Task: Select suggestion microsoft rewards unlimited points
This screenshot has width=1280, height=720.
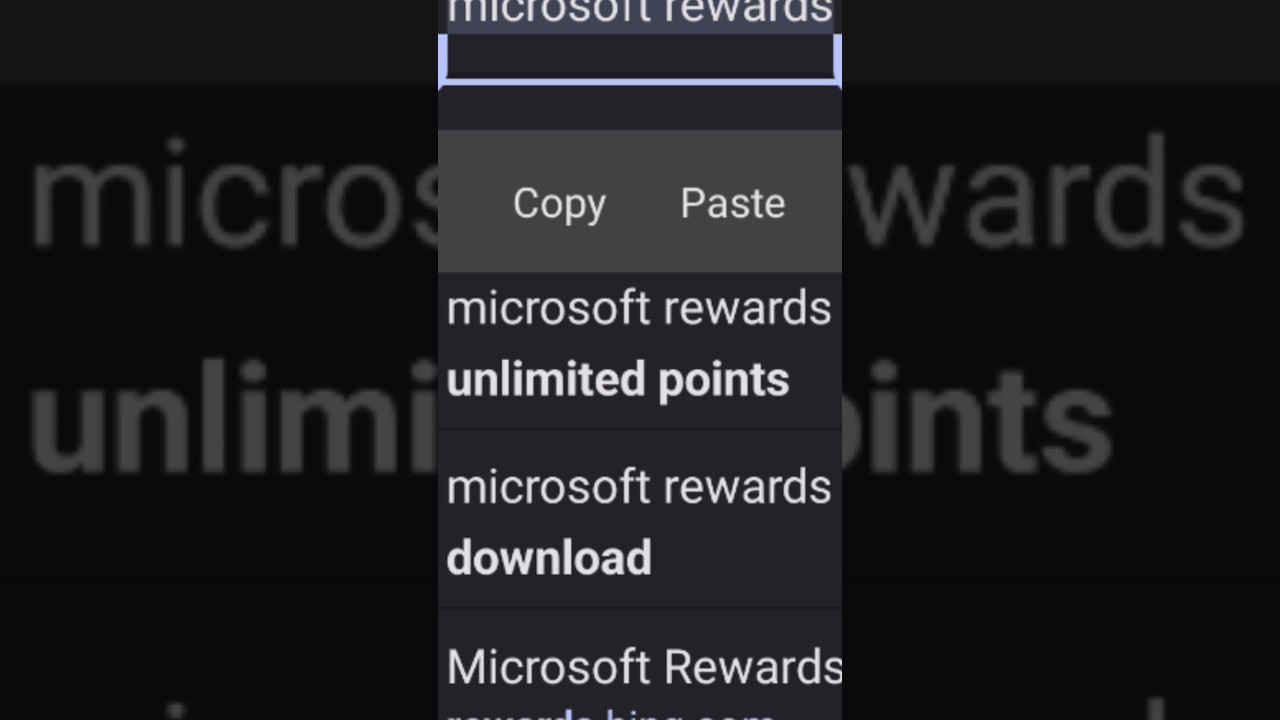Action: tap(638, 345)
